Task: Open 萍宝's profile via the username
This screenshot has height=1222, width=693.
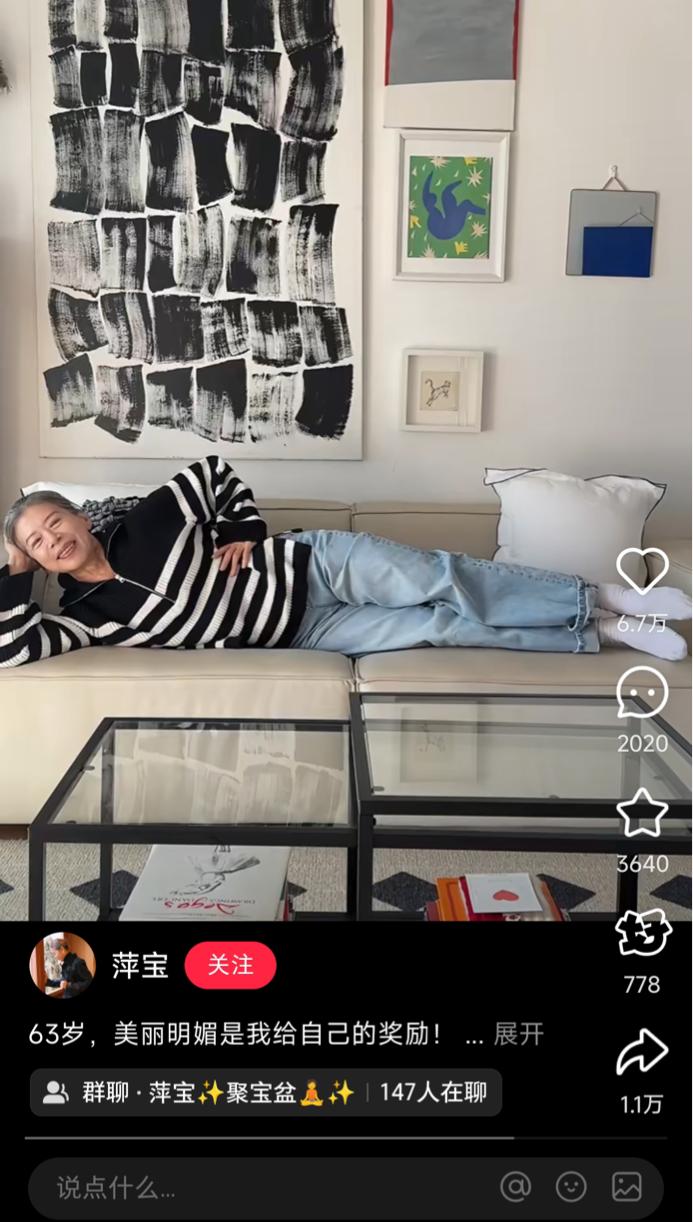Action: pos(139,965)
